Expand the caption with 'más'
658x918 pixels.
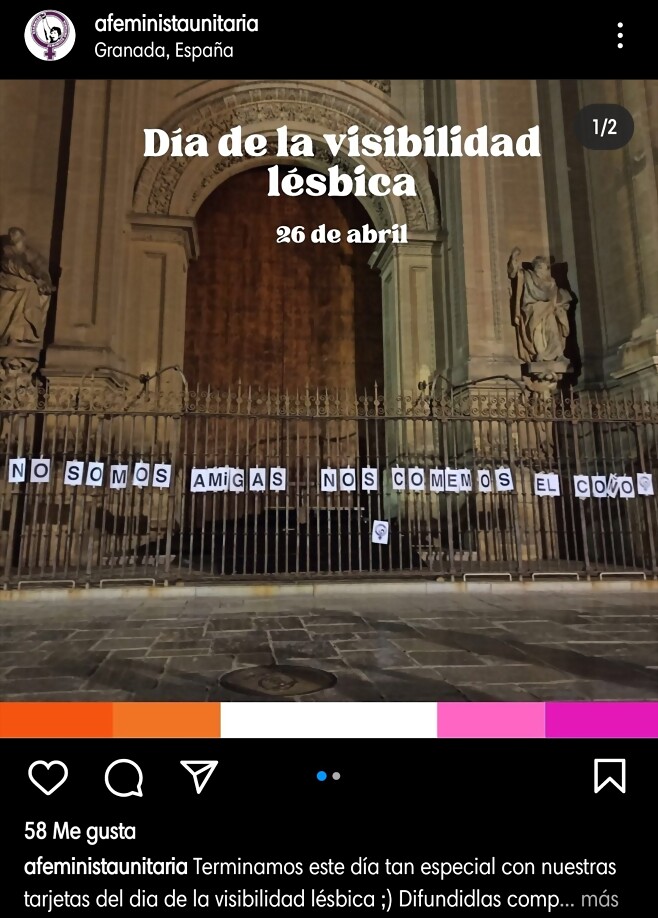click(600, 898)
